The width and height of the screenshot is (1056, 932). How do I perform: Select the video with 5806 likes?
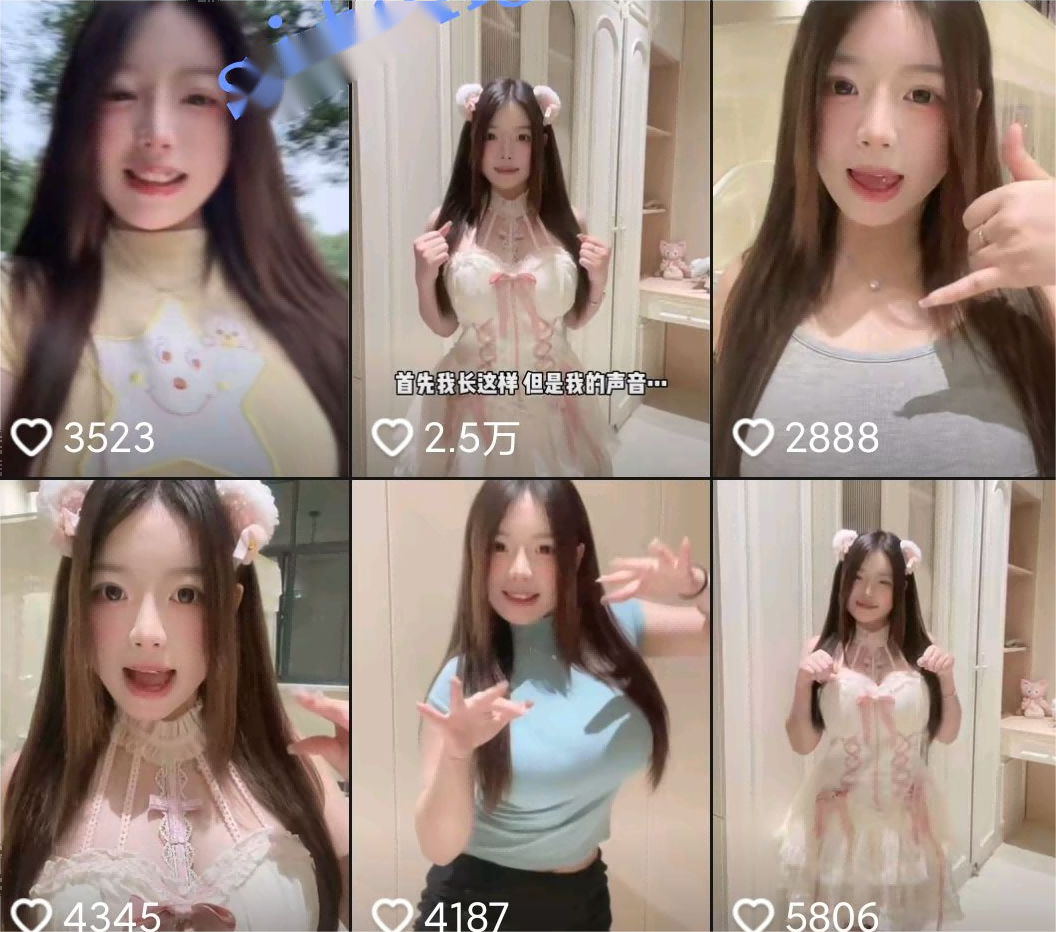pos(884,705)
